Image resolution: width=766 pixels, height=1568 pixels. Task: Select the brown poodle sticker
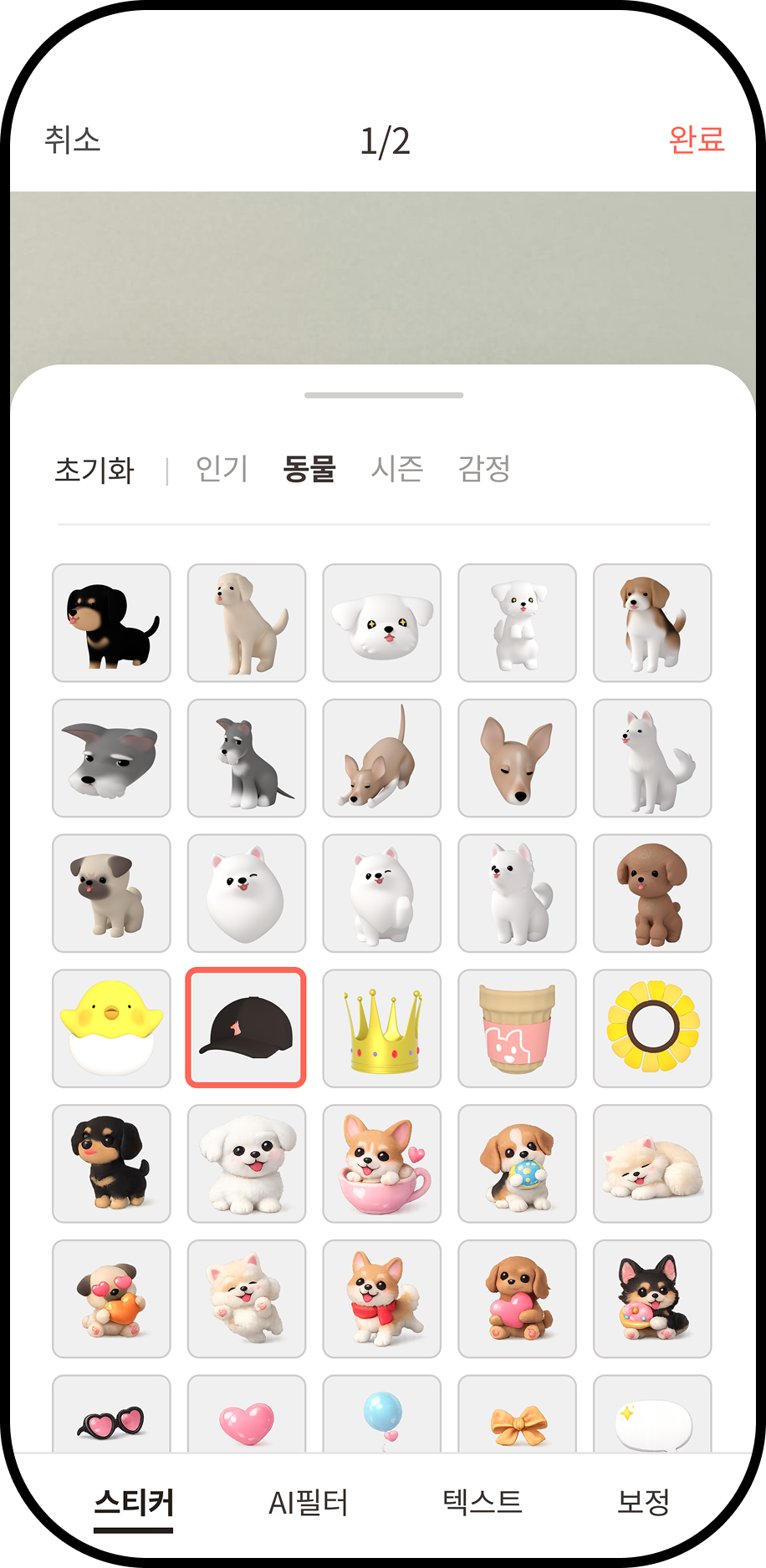(x=652, y=893)
